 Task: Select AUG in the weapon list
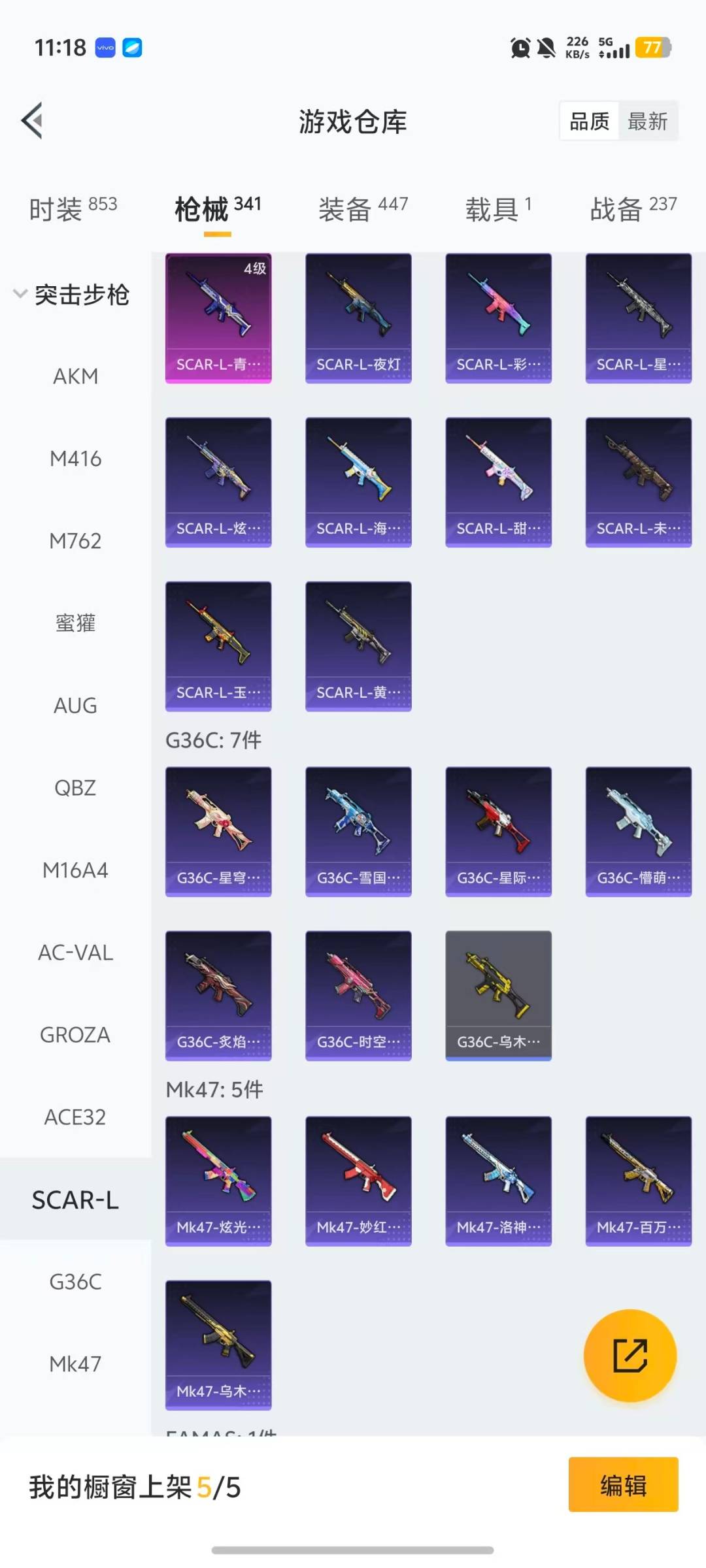click(x=75, y=706)
